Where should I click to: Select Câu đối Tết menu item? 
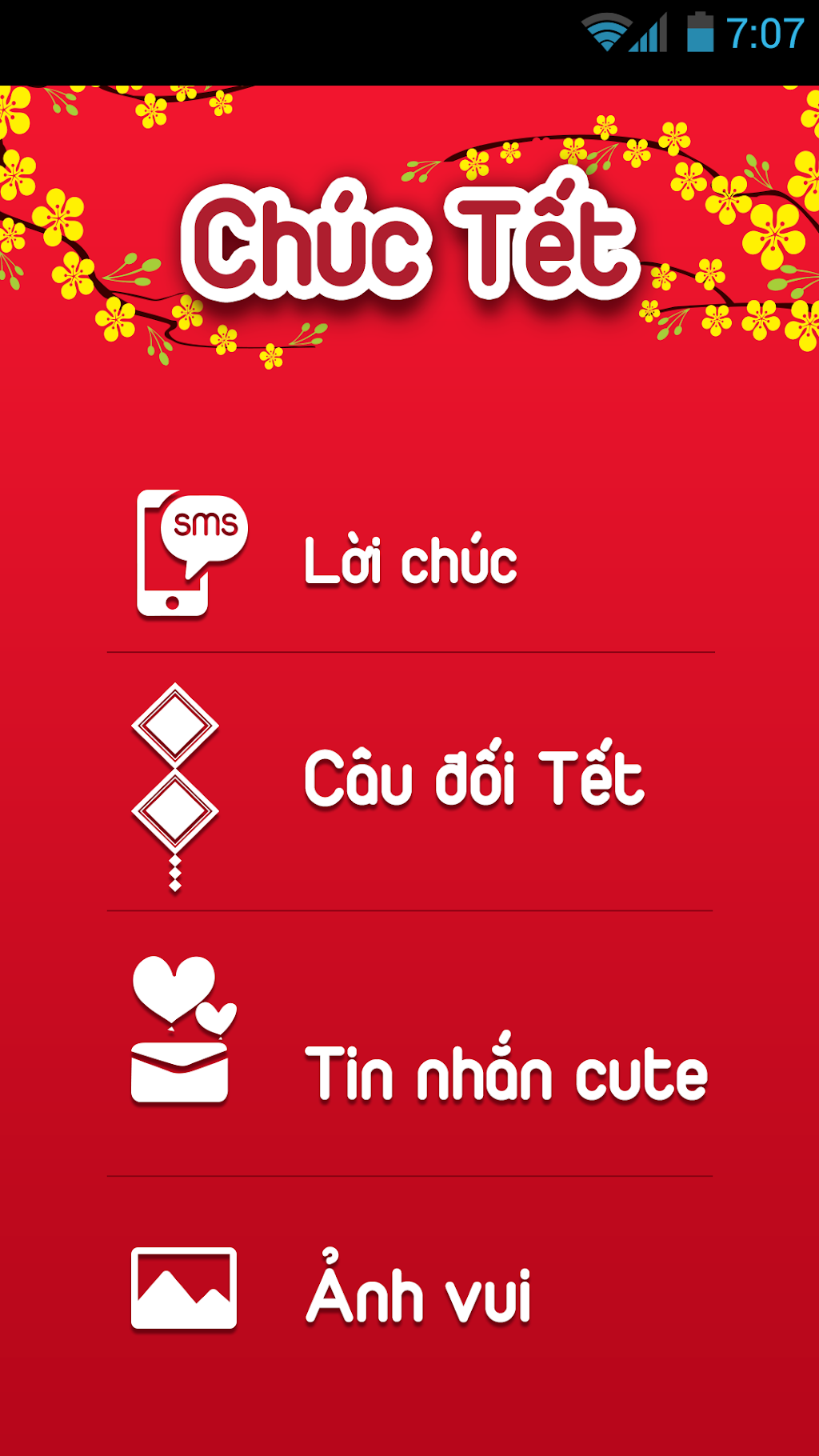tap(473, 780)
